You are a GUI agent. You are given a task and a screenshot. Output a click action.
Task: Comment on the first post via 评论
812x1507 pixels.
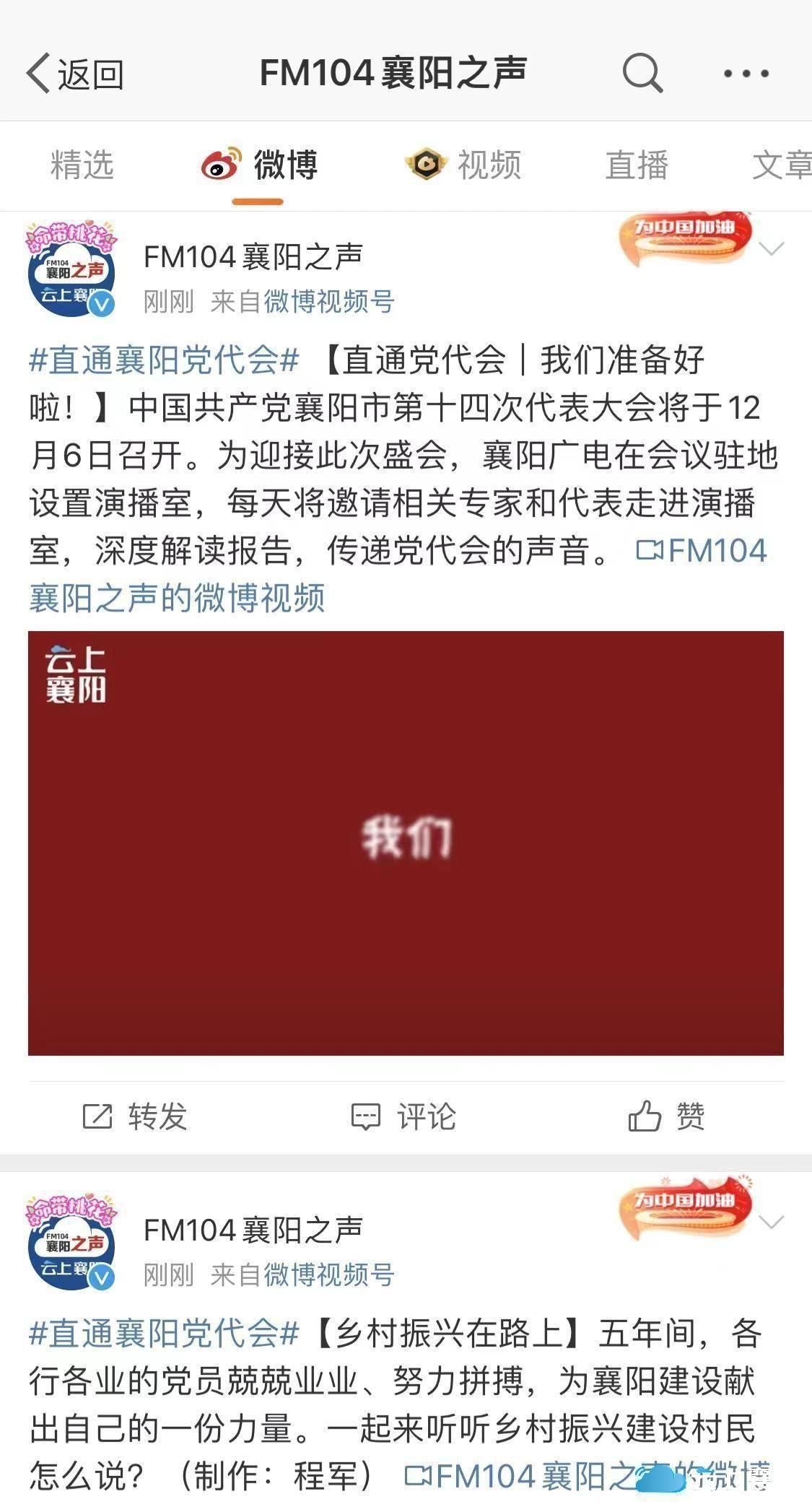404,1116
